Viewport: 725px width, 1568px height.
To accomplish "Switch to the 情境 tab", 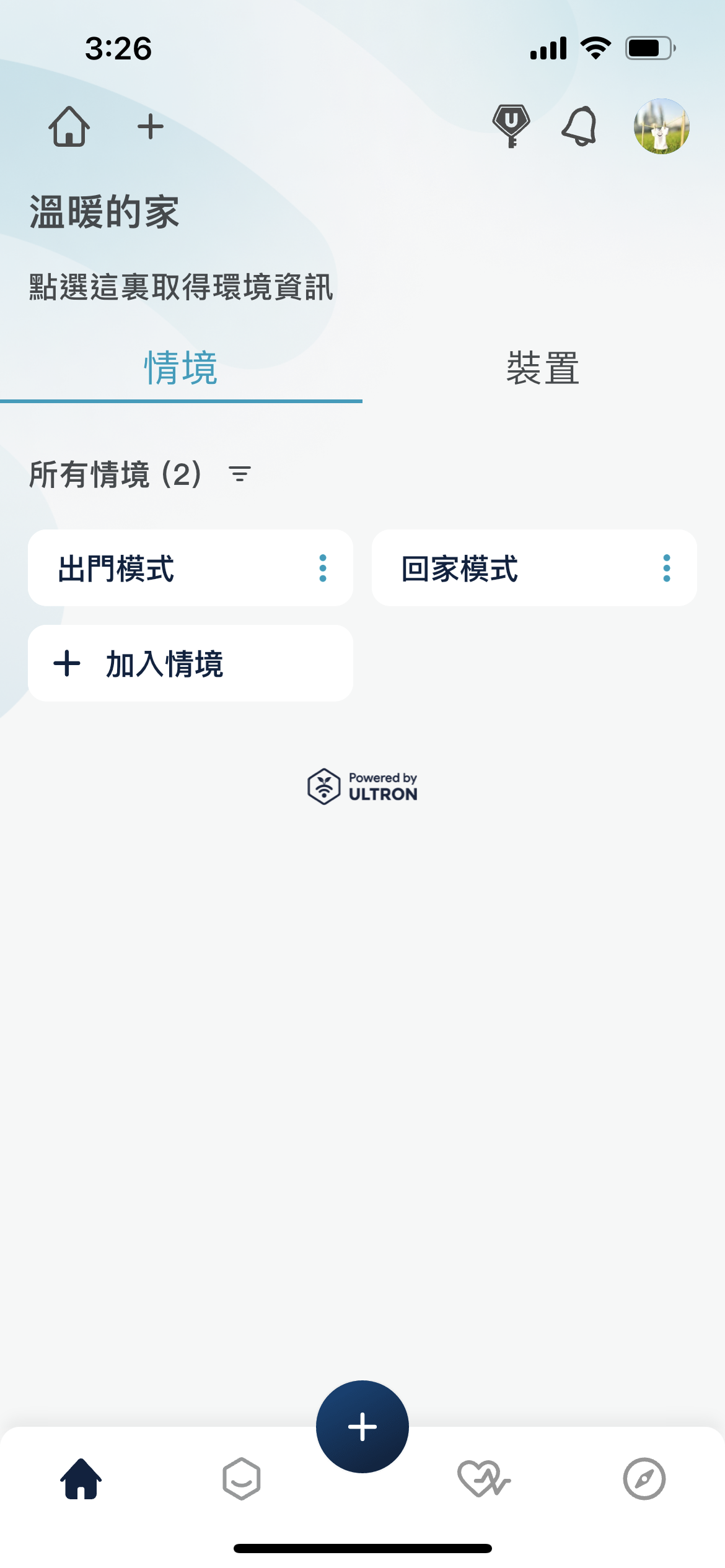I will pos(181,368).
